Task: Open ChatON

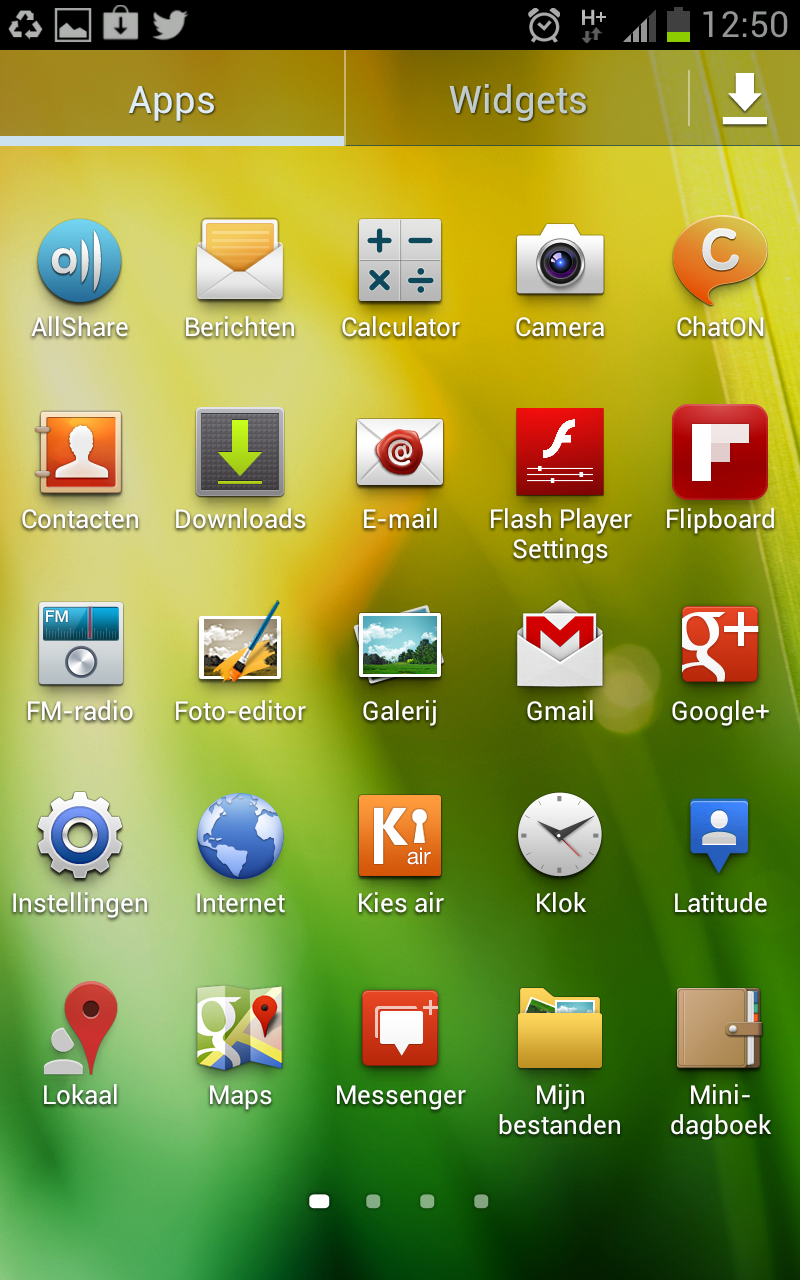Action: [x=720, y=262]
